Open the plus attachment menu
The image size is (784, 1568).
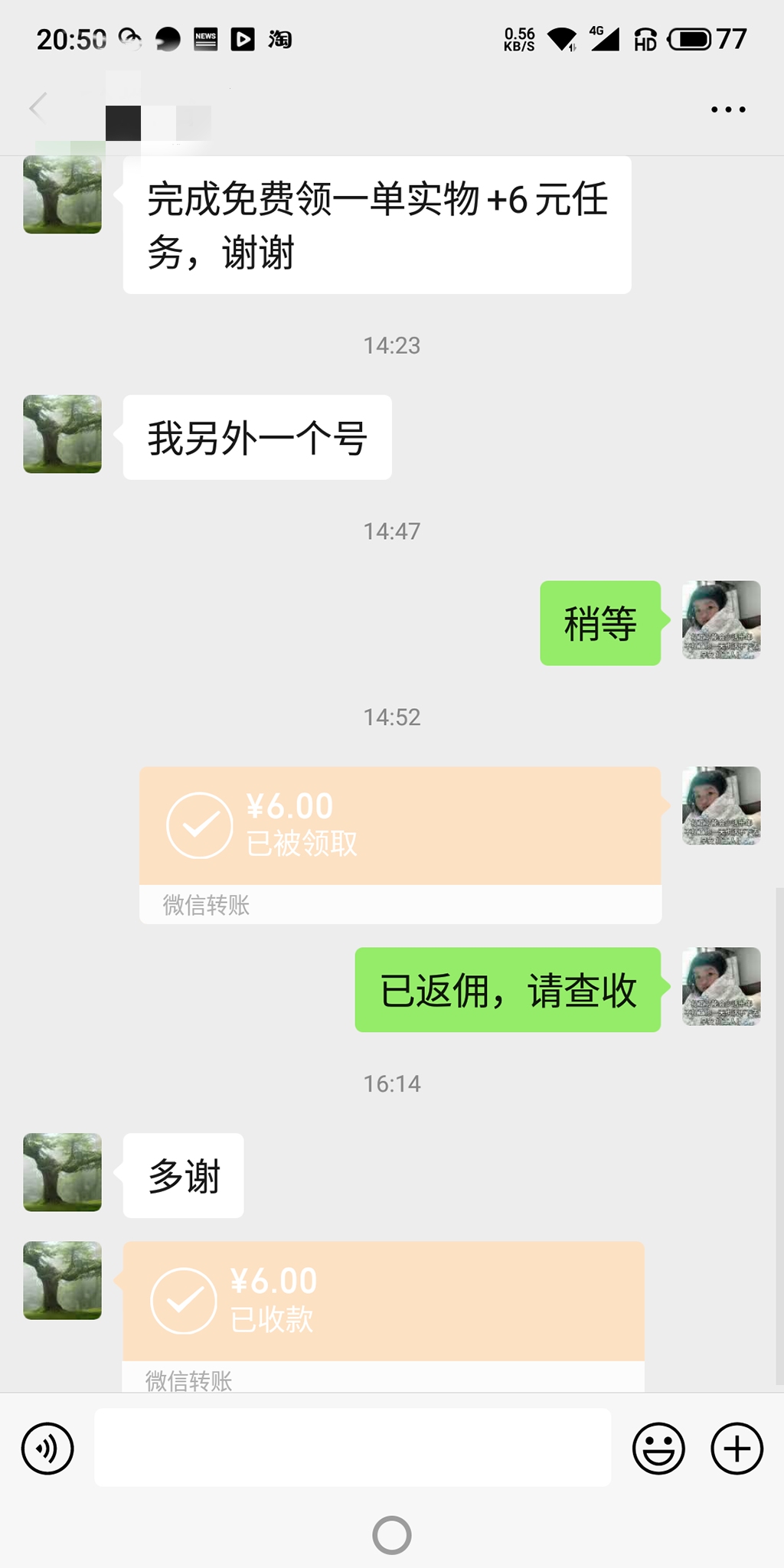(x=737, y=1449)
